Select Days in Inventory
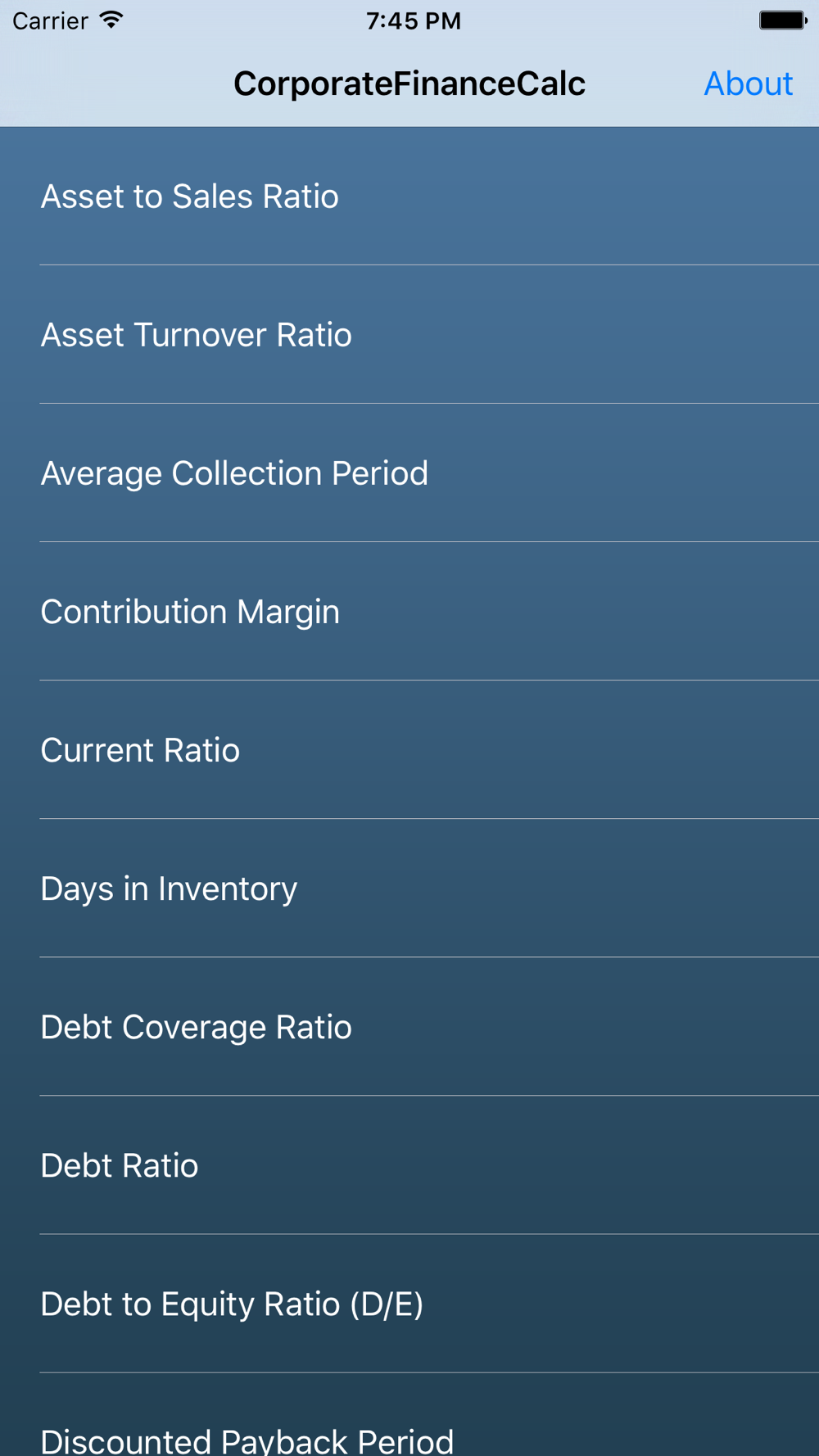The width and height of the screenshot is (819, 1456). click(169, 889)
